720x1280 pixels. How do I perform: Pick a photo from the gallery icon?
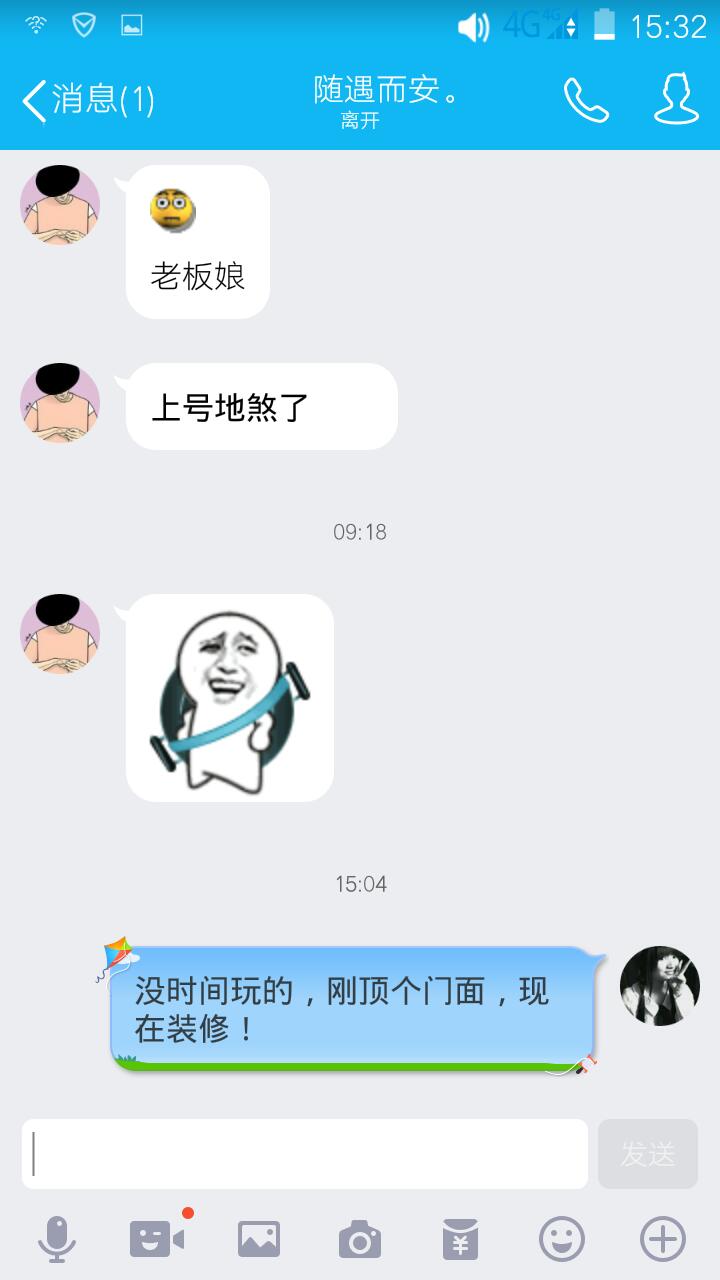259,1240
